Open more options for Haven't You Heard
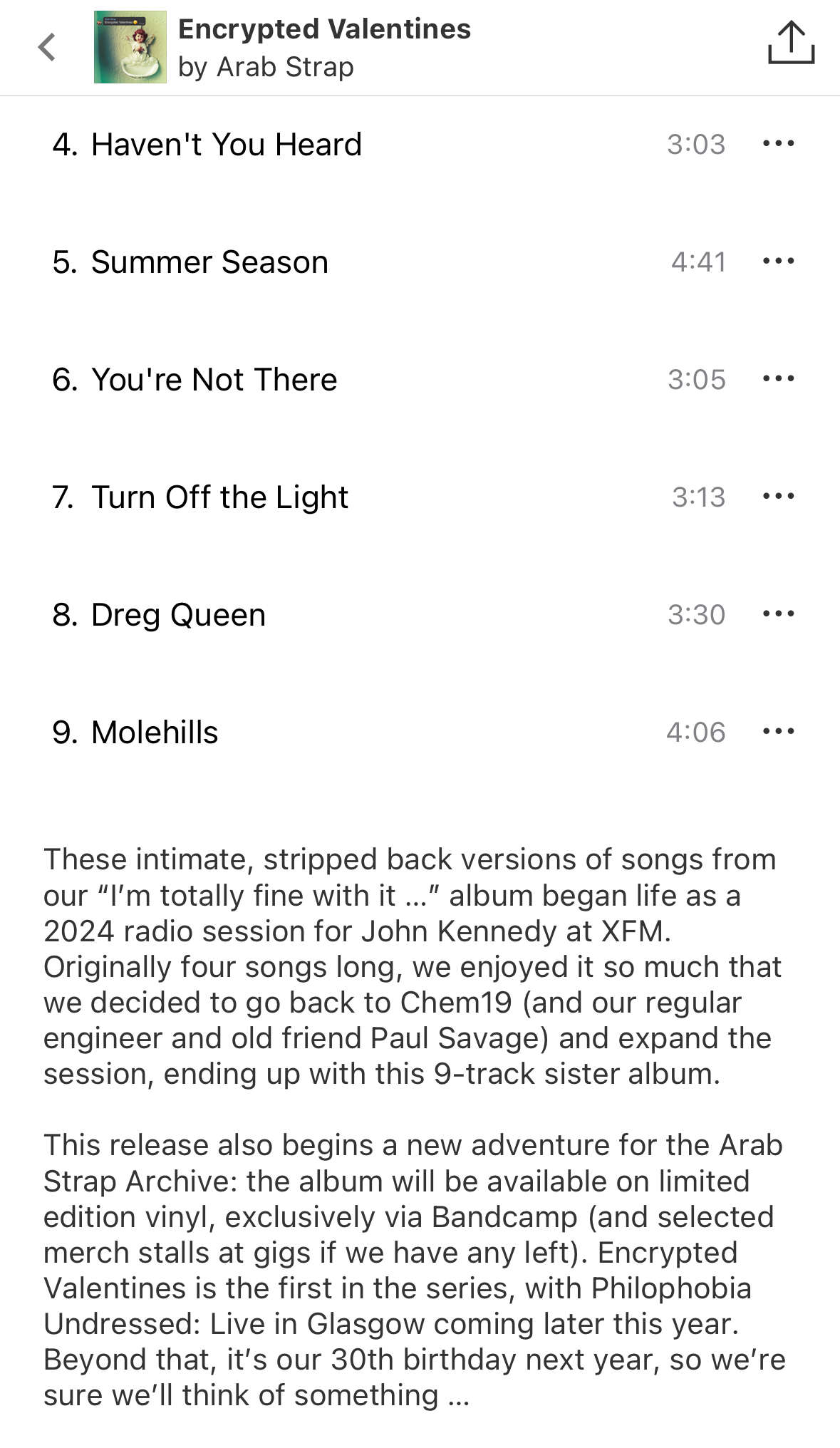Viewport: 840px width, 1448px height. [778, 144]
